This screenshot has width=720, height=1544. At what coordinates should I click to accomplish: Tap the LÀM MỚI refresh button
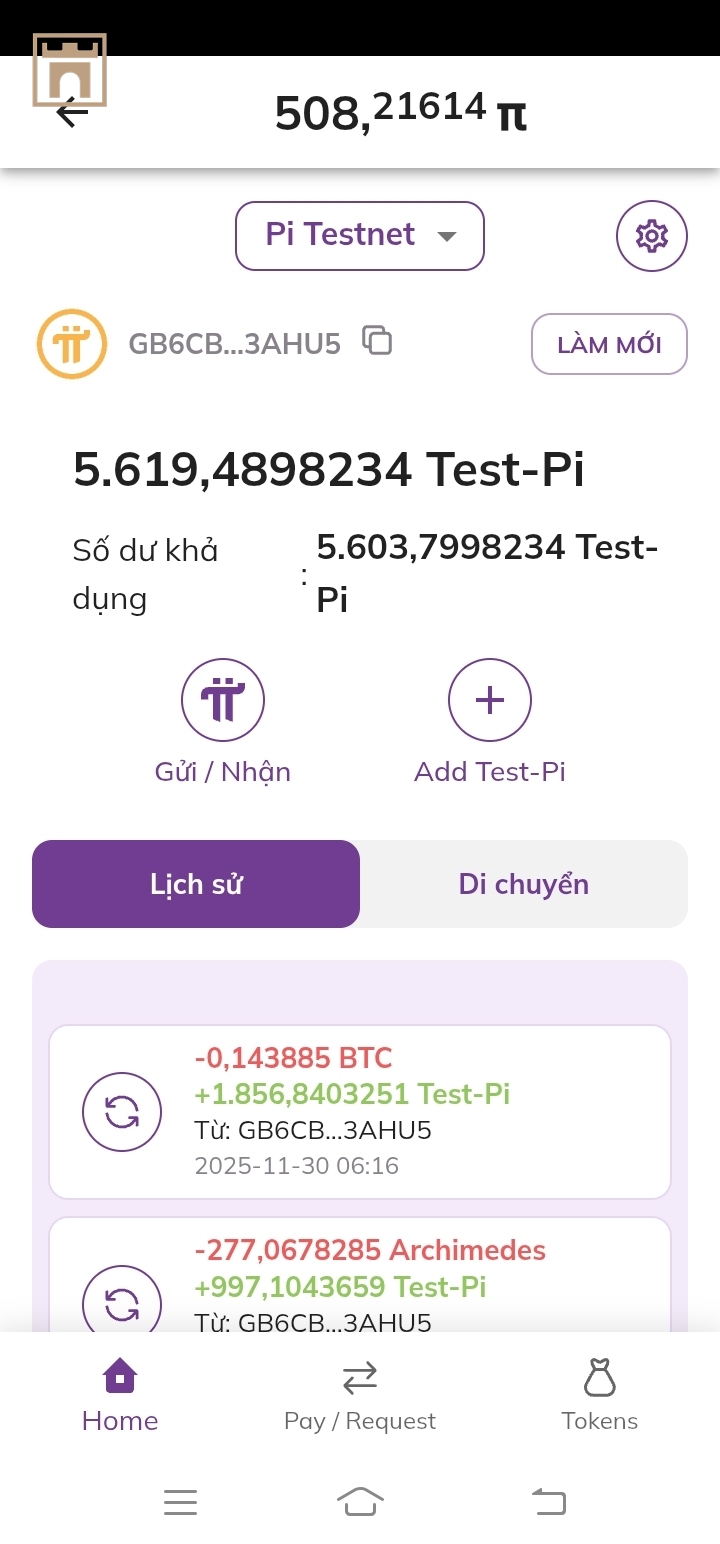point(609,344)
